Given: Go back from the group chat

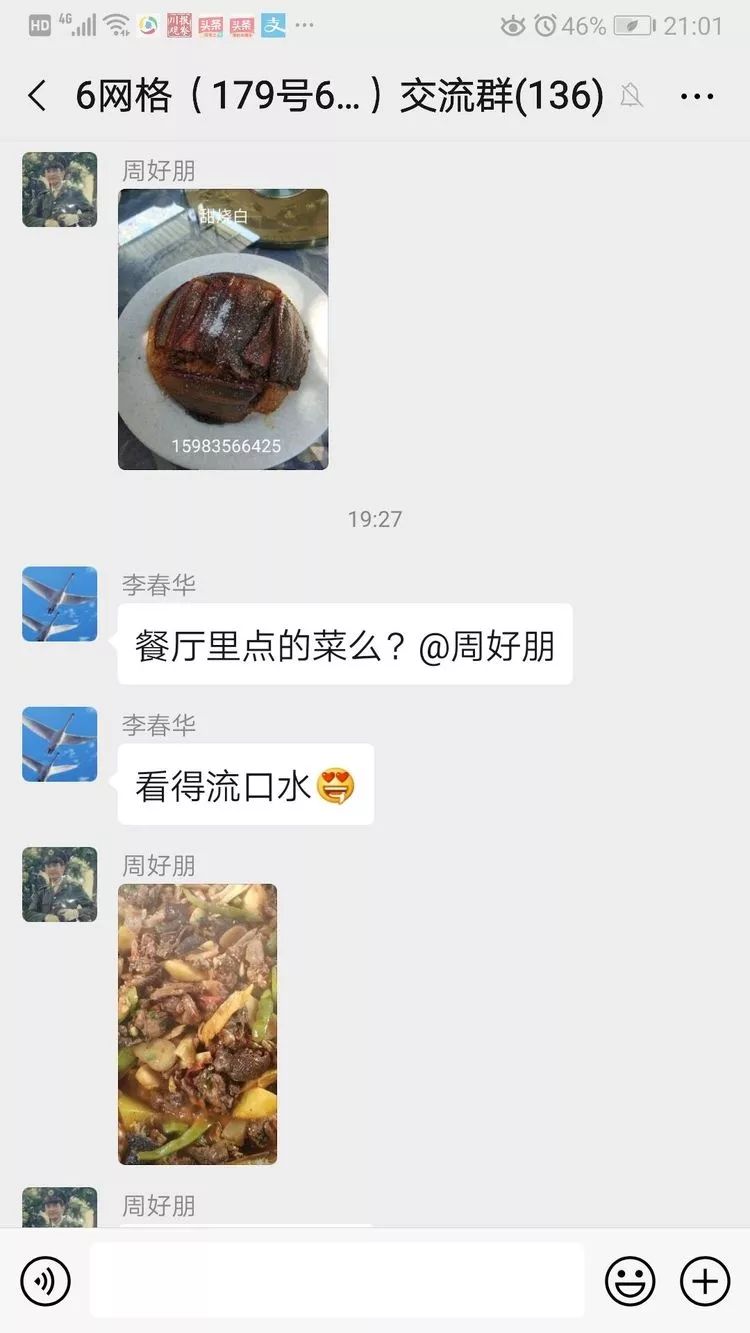Looking at the screenshot, I should [x=37, y=96].
